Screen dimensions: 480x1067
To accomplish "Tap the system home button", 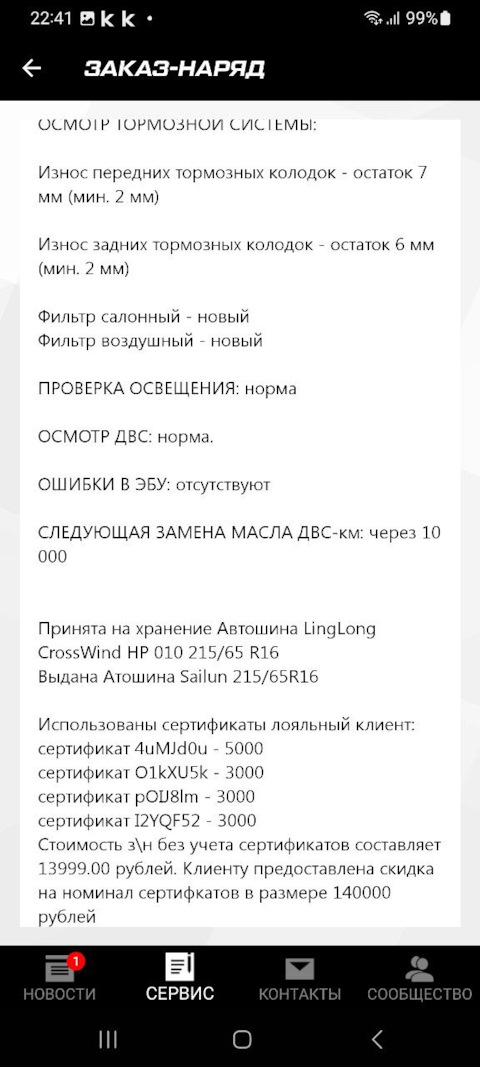I will tap(242, 1039).
